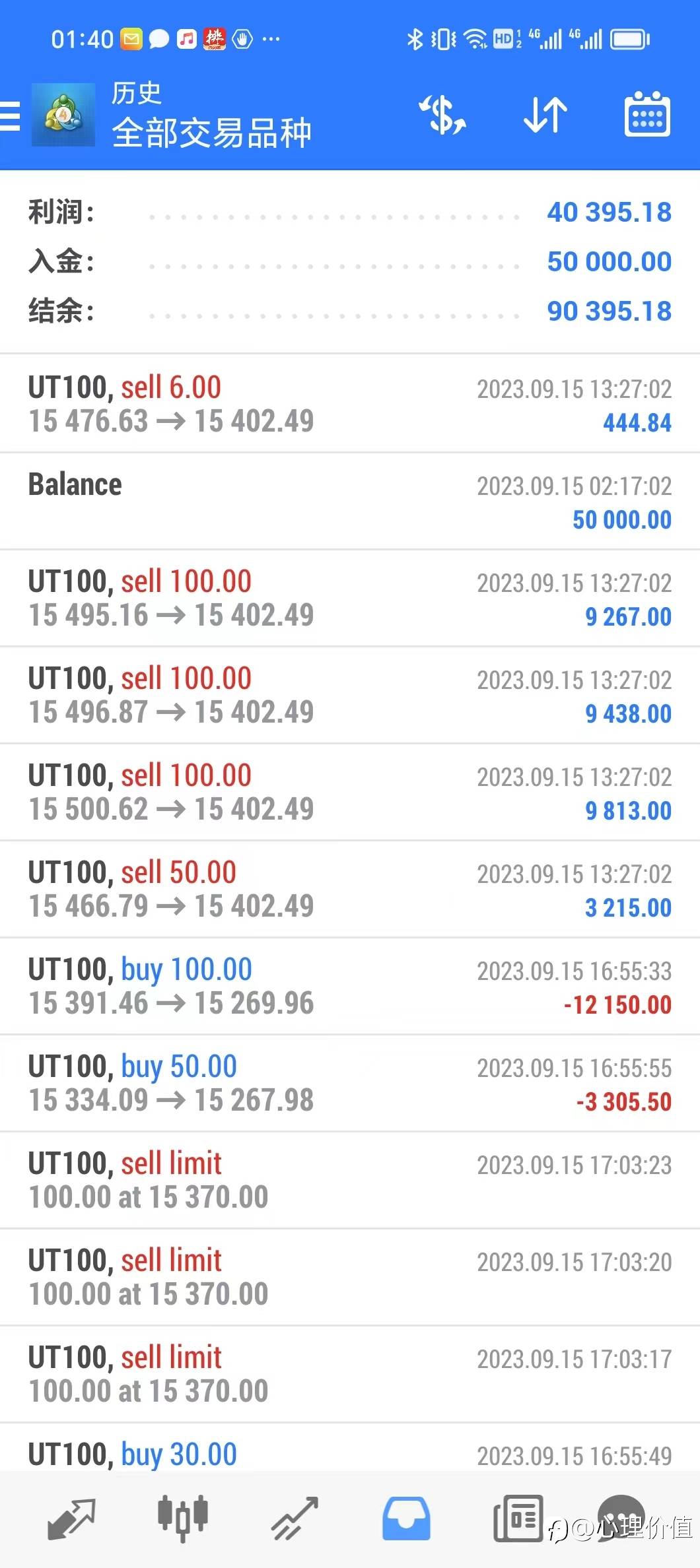The image size is (700, 1568).
Task: Open the UT100 sell 50.00 trade
Action: [350, 890]
